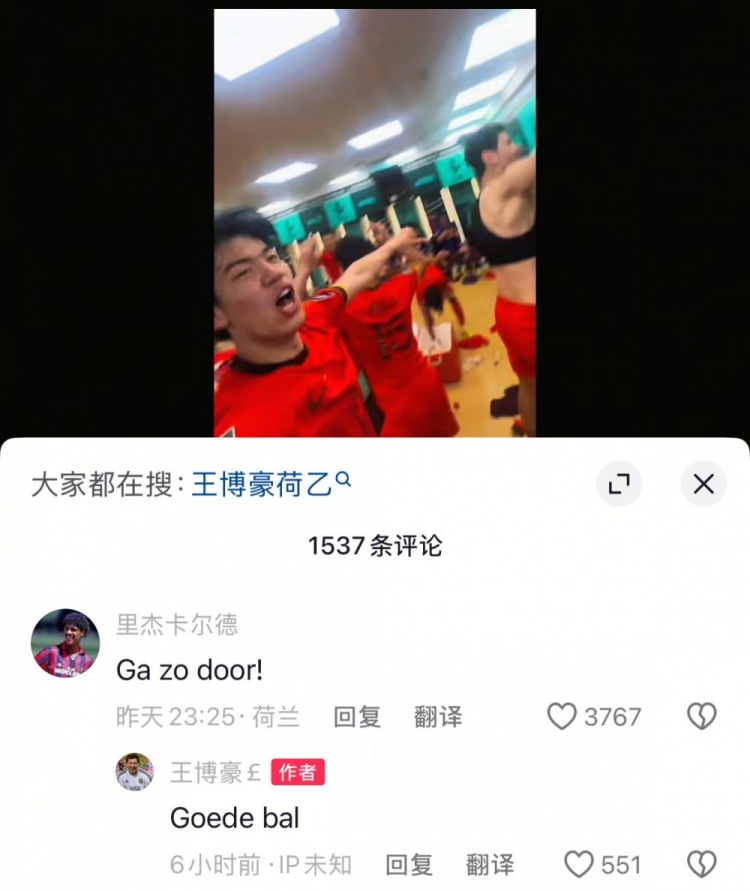Dislike the "Goede bal" reply
The width and height of the screenshot is (750, 891).
tap(701, 864)
